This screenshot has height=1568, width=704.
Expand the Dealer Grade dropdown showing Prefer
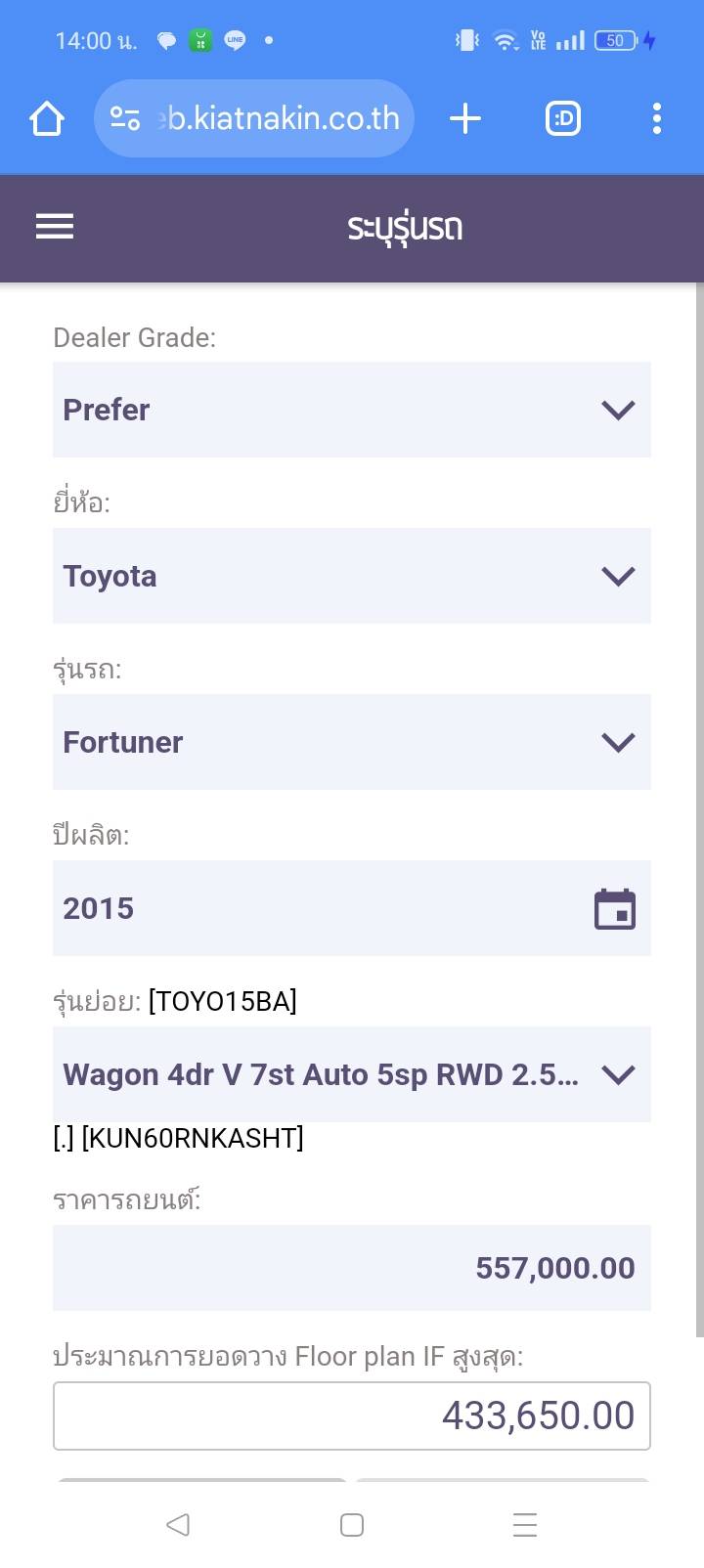click(351, 410)
